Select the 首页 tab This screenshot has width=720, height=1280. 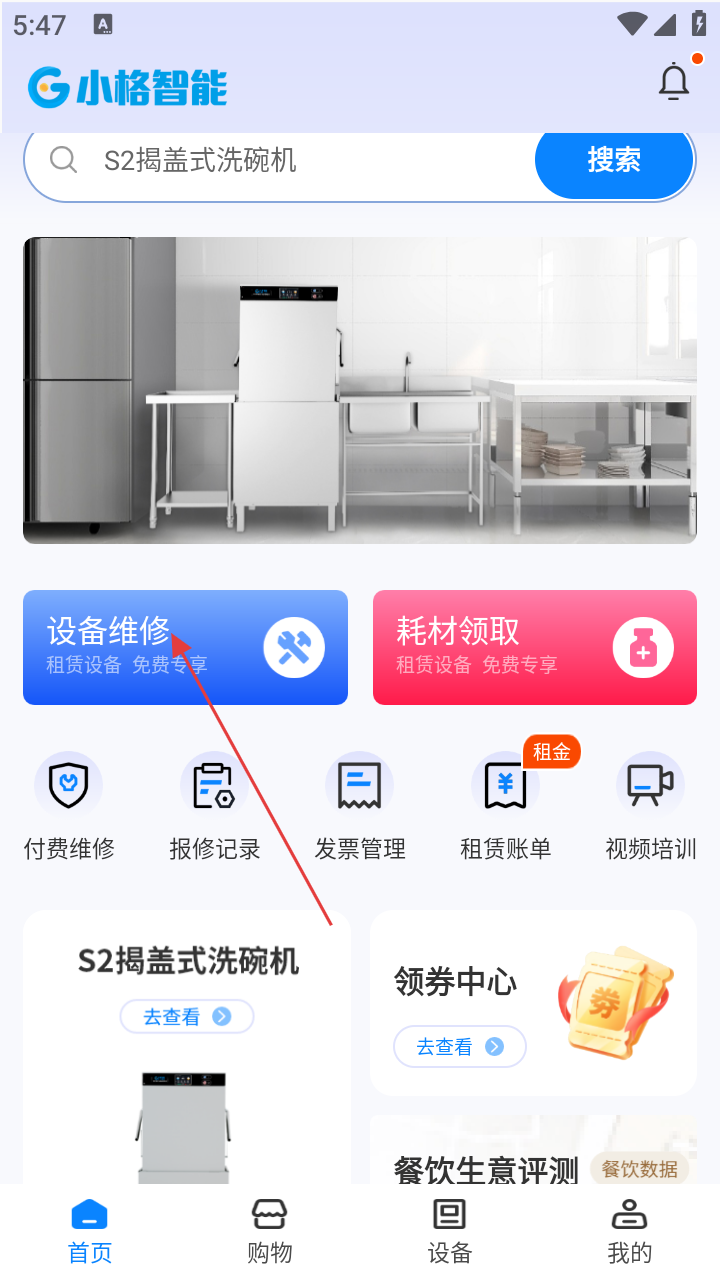click(90, 1232)
